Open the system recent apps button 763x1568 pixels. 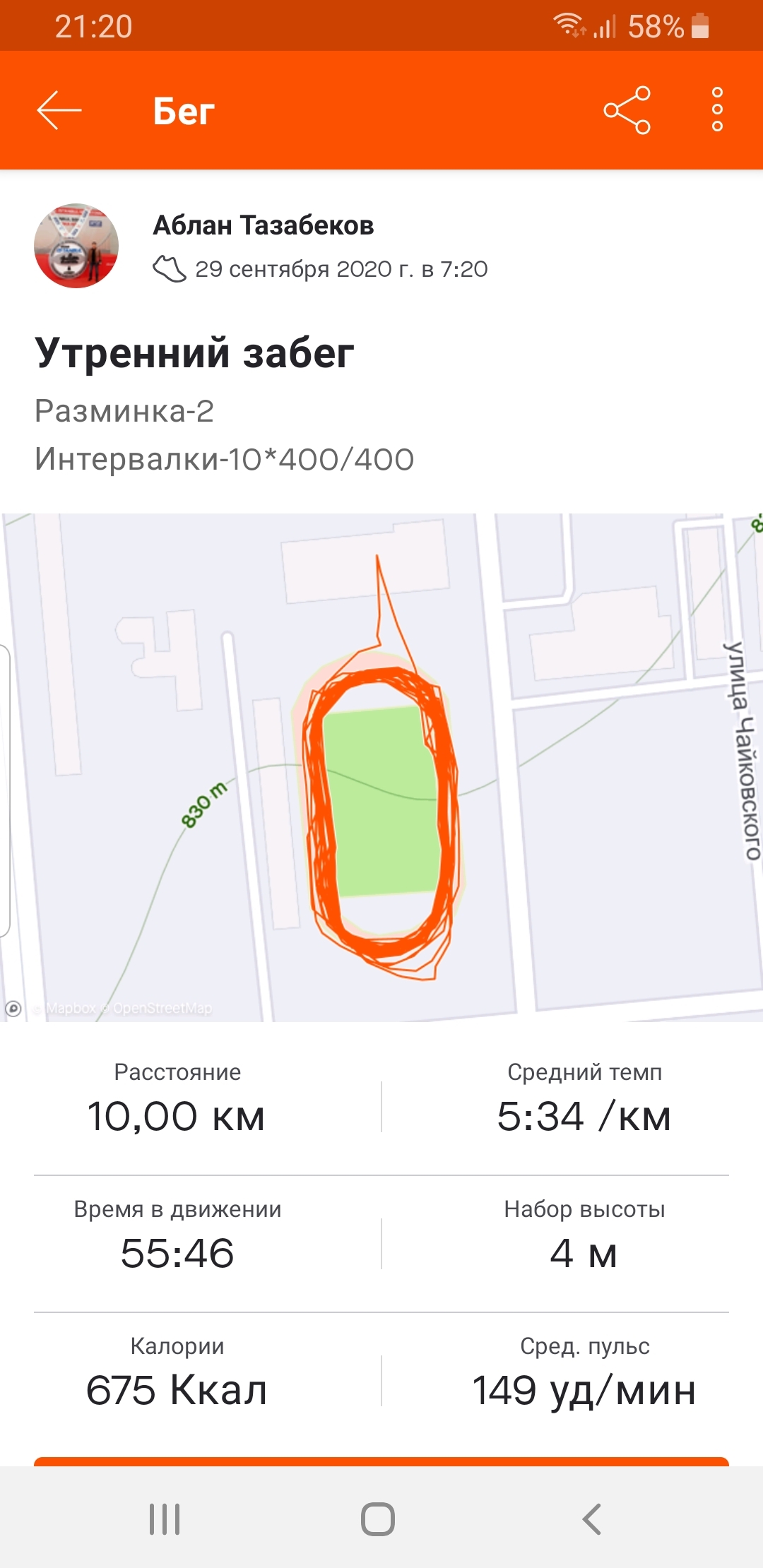(x=165, y=1519)
